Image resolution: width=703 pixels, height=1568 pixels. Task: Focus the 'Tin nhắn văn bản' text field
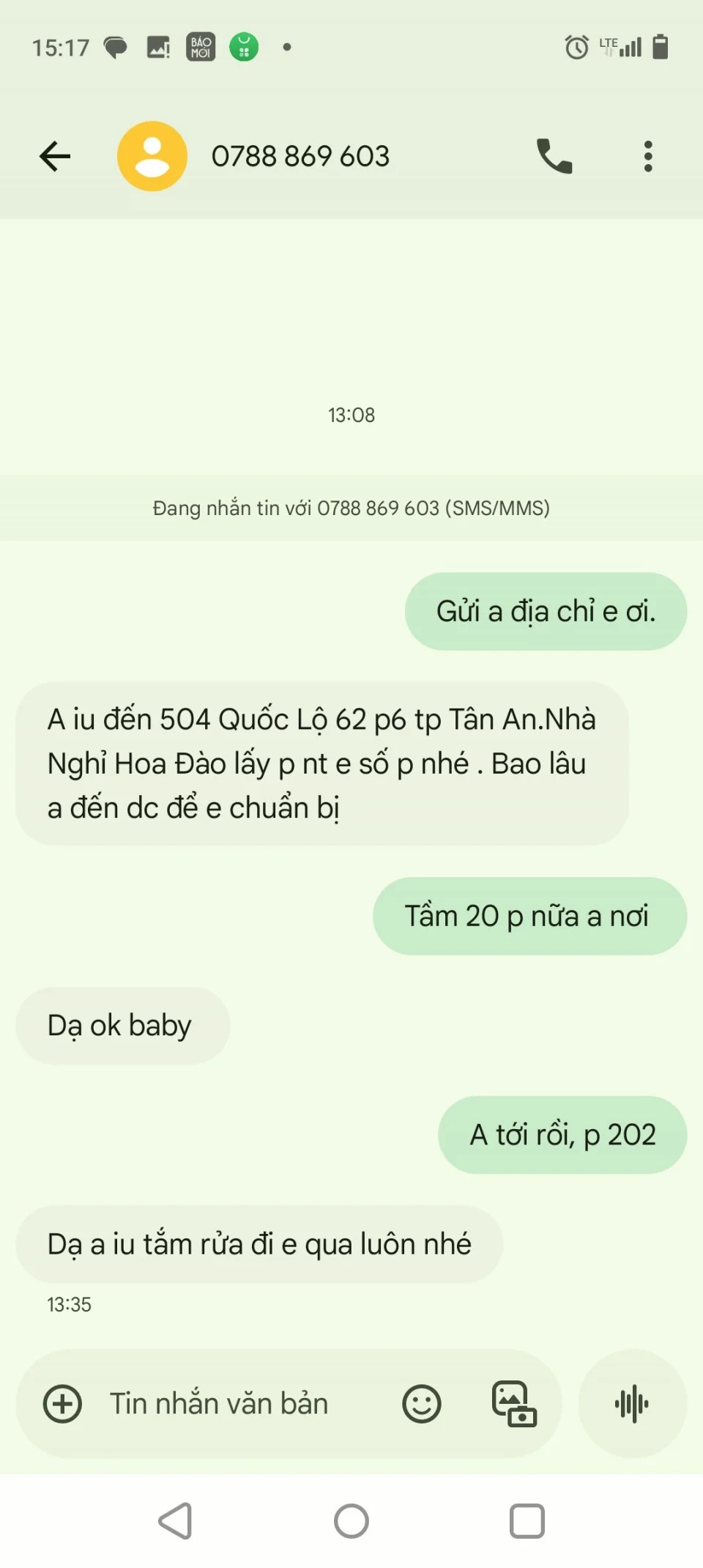(234, 1404)
